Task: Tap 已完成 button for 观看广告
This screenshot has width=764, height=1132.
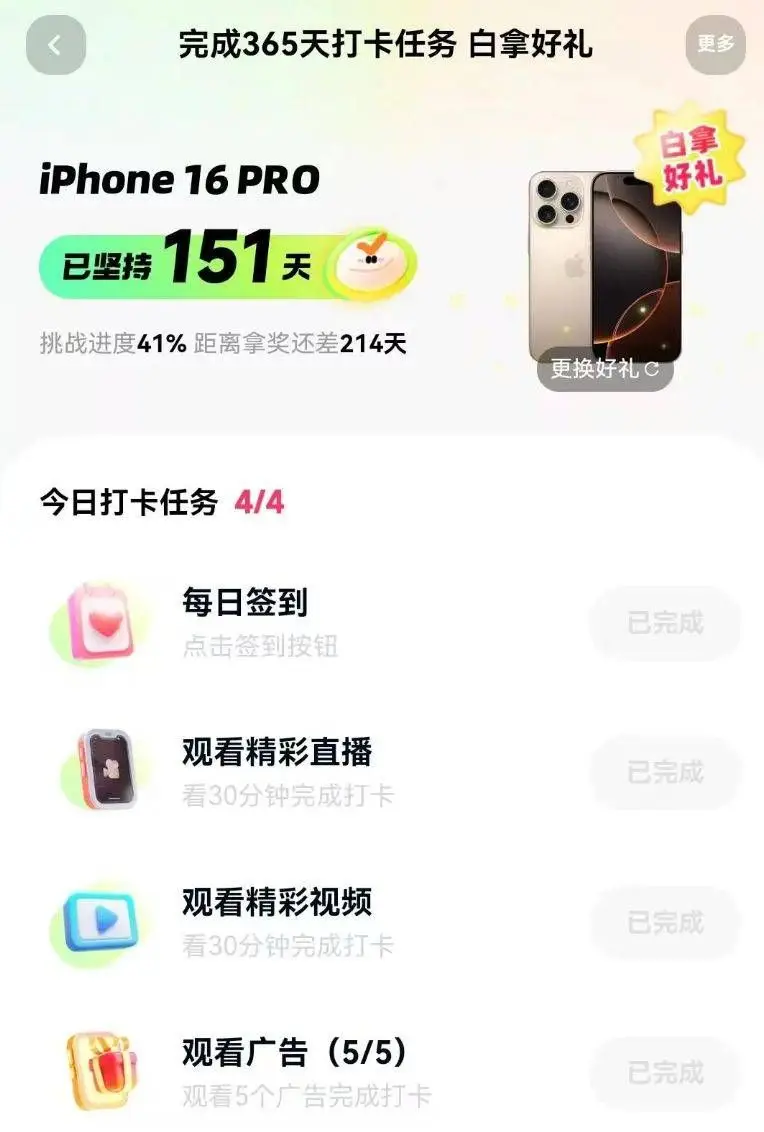Action: pyautogui.click(x=665, y=1073)
